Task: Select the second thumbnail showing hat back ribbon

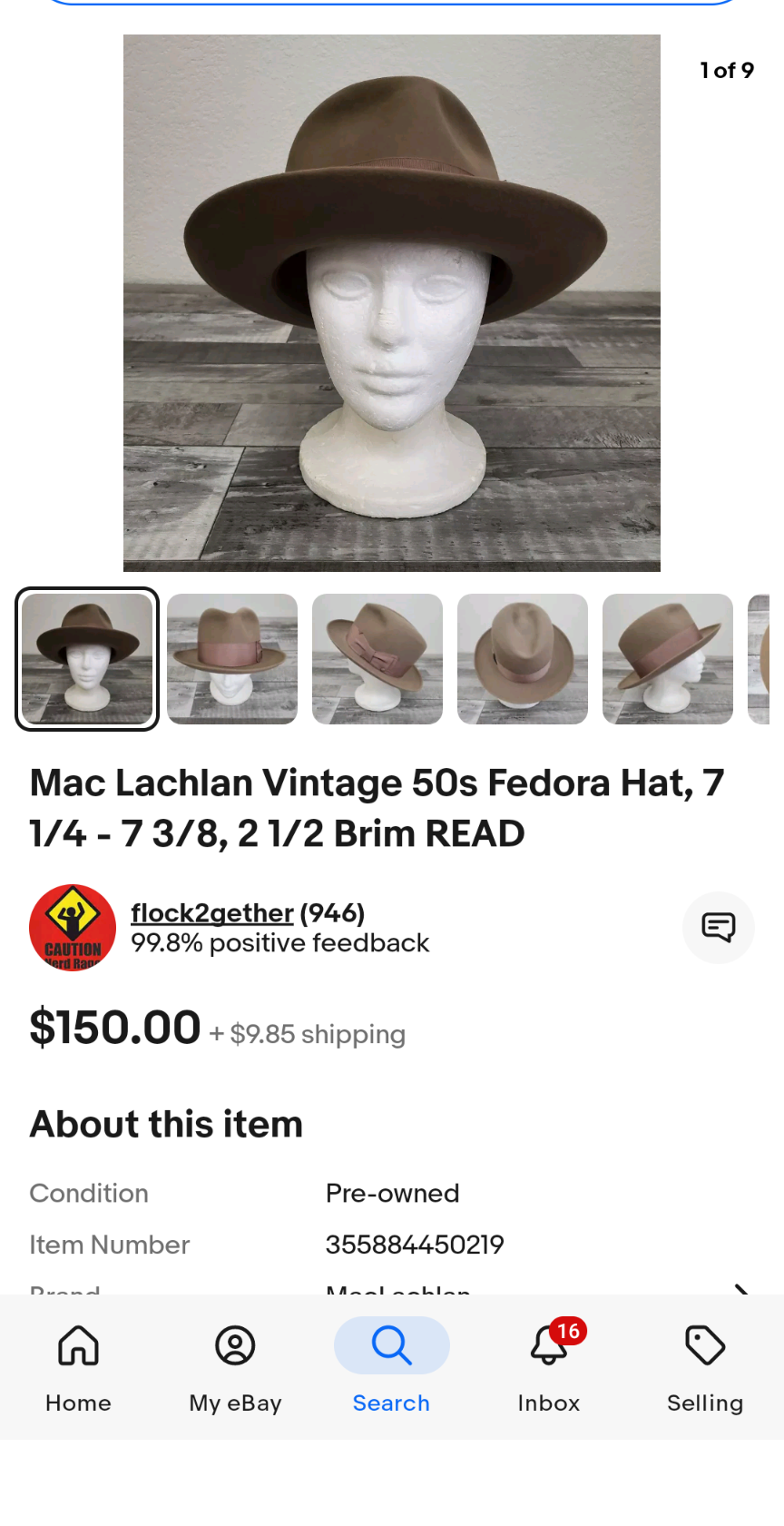Action: click(232, 659)
